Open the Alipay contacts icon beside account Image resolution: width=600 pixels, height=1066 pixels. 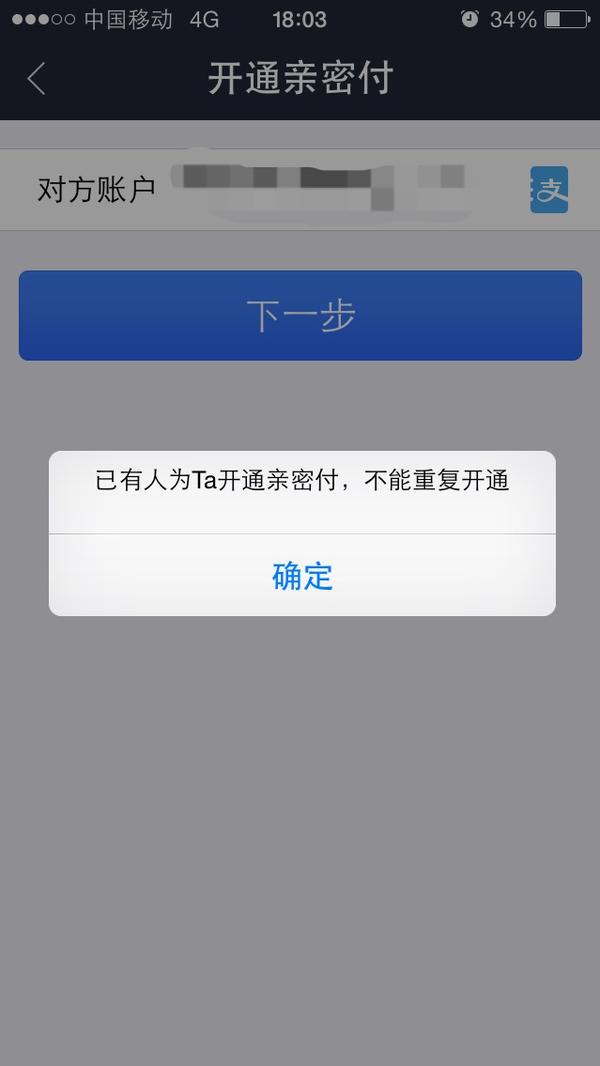(x=549, y=190)
